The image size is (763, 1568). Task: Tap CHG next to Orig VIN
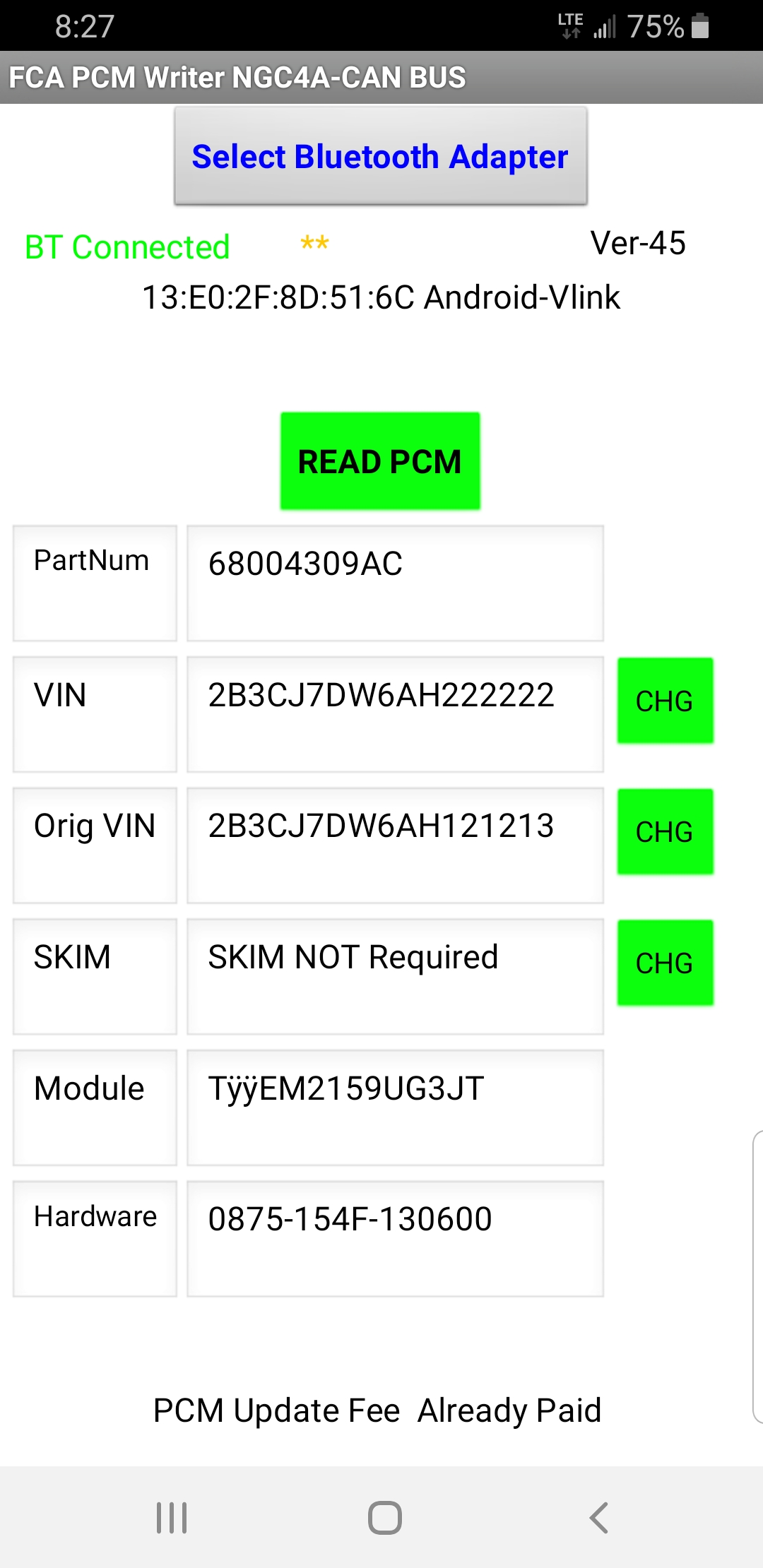(665, 831)
